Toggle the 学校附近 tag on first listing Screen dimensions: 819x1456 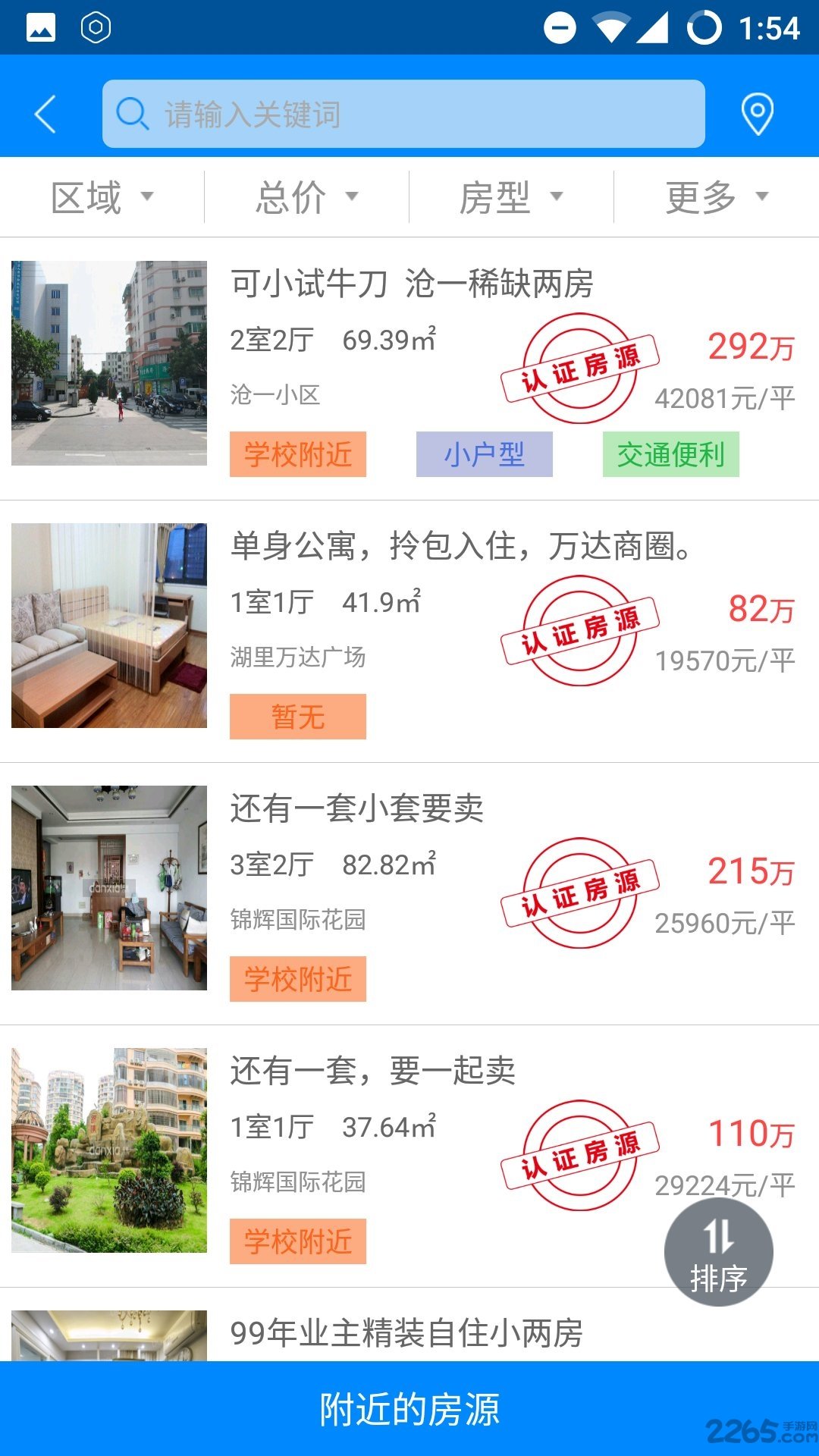coord(297,454)
